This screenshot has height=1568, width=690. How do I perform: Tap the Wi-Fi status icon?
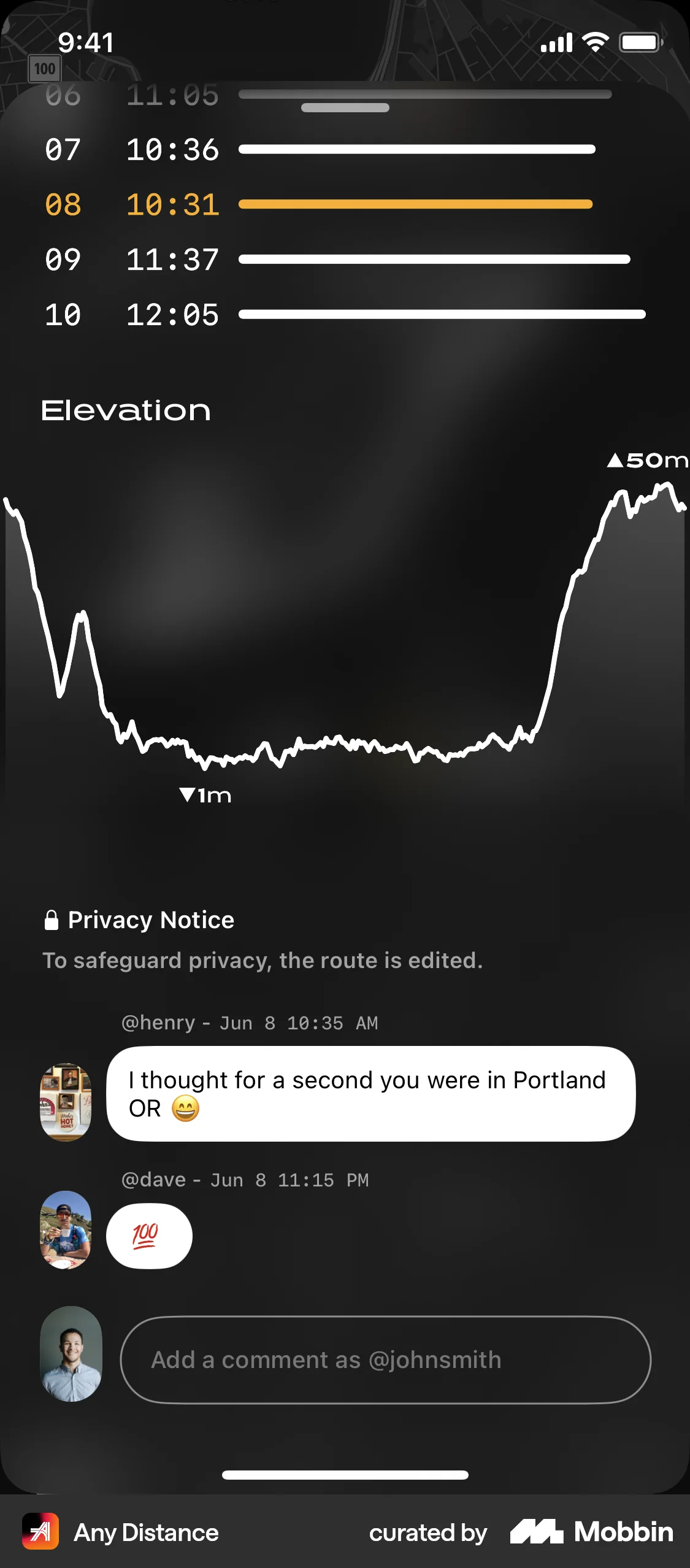[592, 42]
